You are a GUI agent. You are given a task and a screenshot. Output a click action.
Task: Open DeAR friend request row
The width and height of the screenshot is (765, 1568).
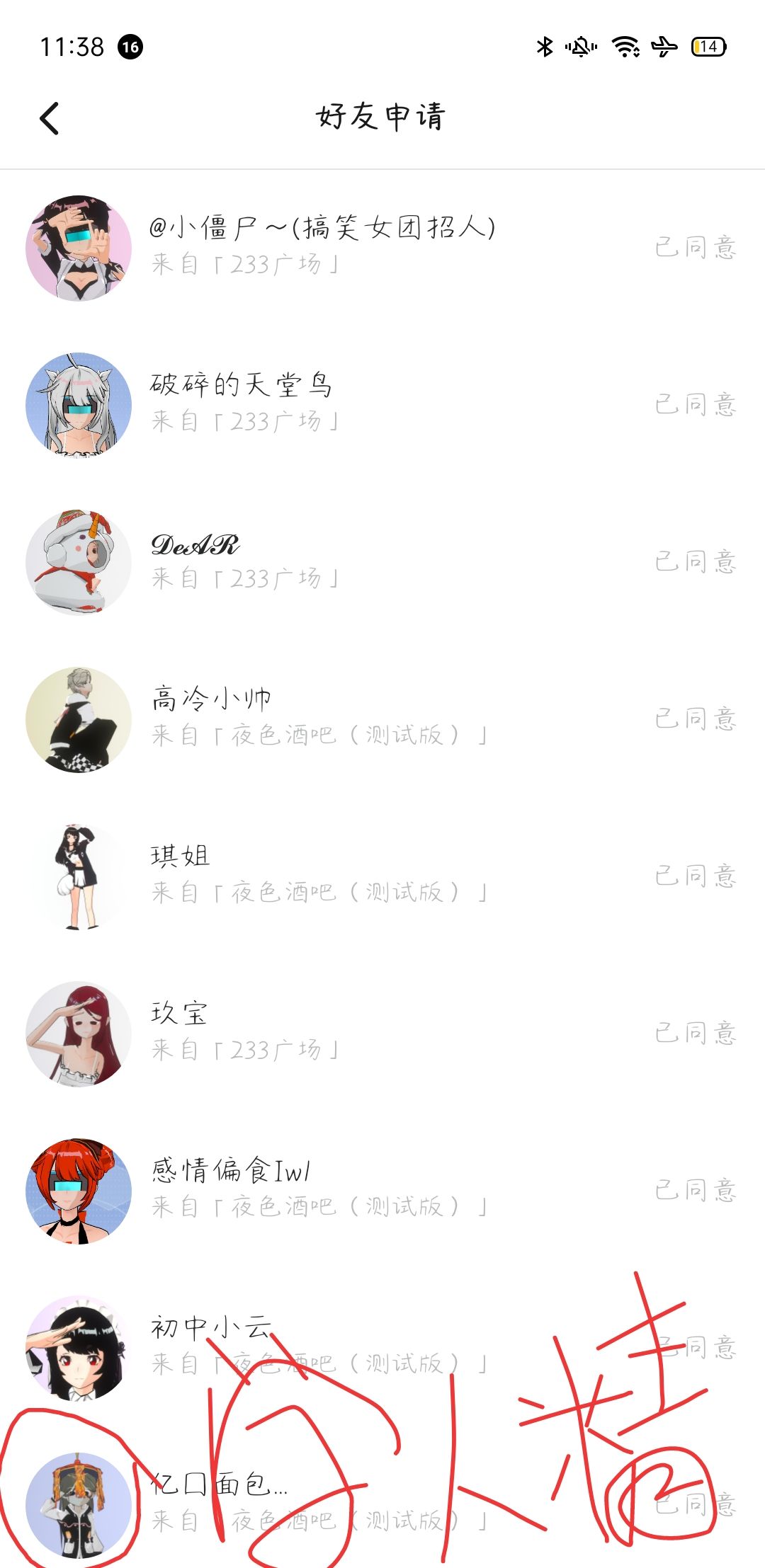(244, 561)
